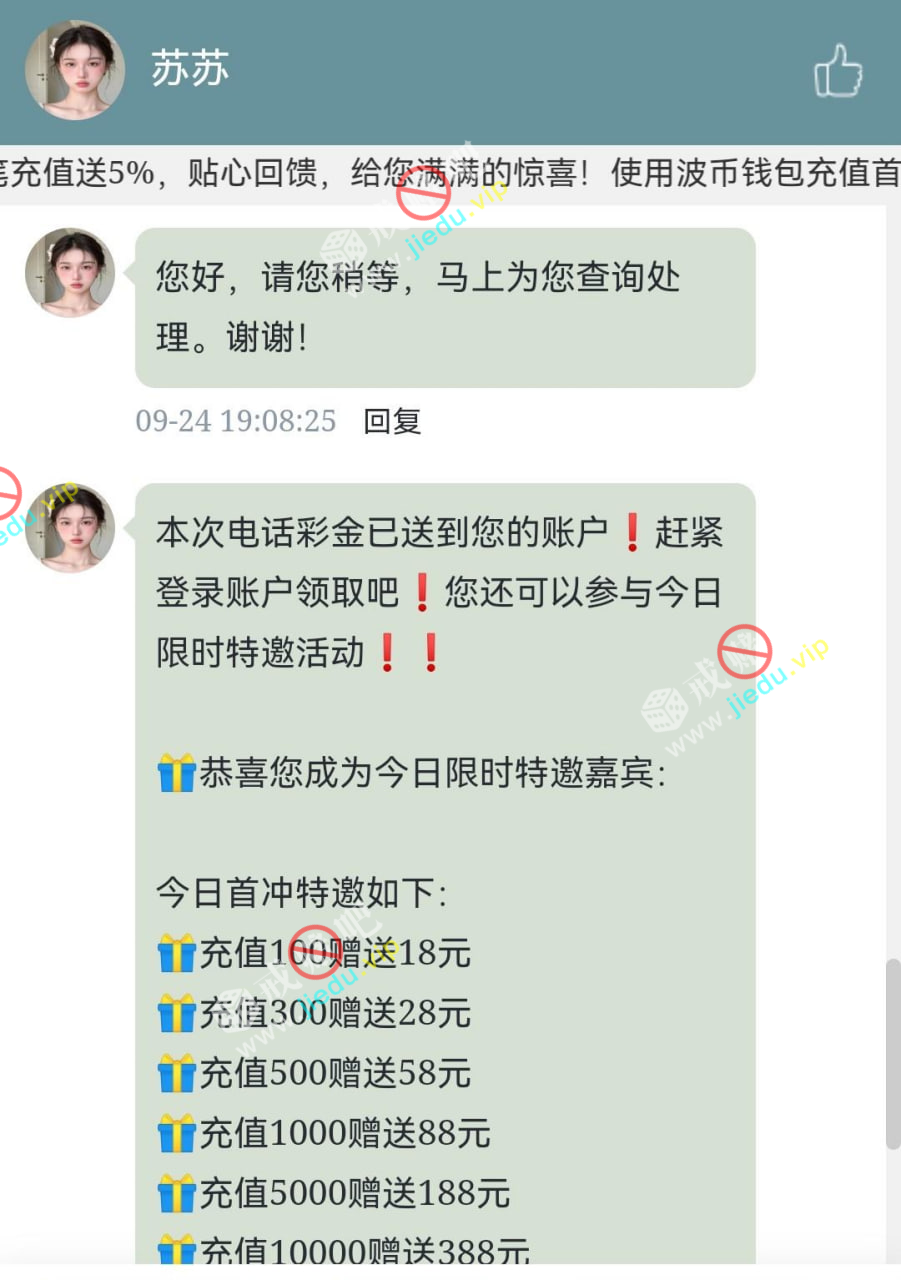Tap 回复 under the 19:08:25 message

pyautogui.click(x=392, y=421)
